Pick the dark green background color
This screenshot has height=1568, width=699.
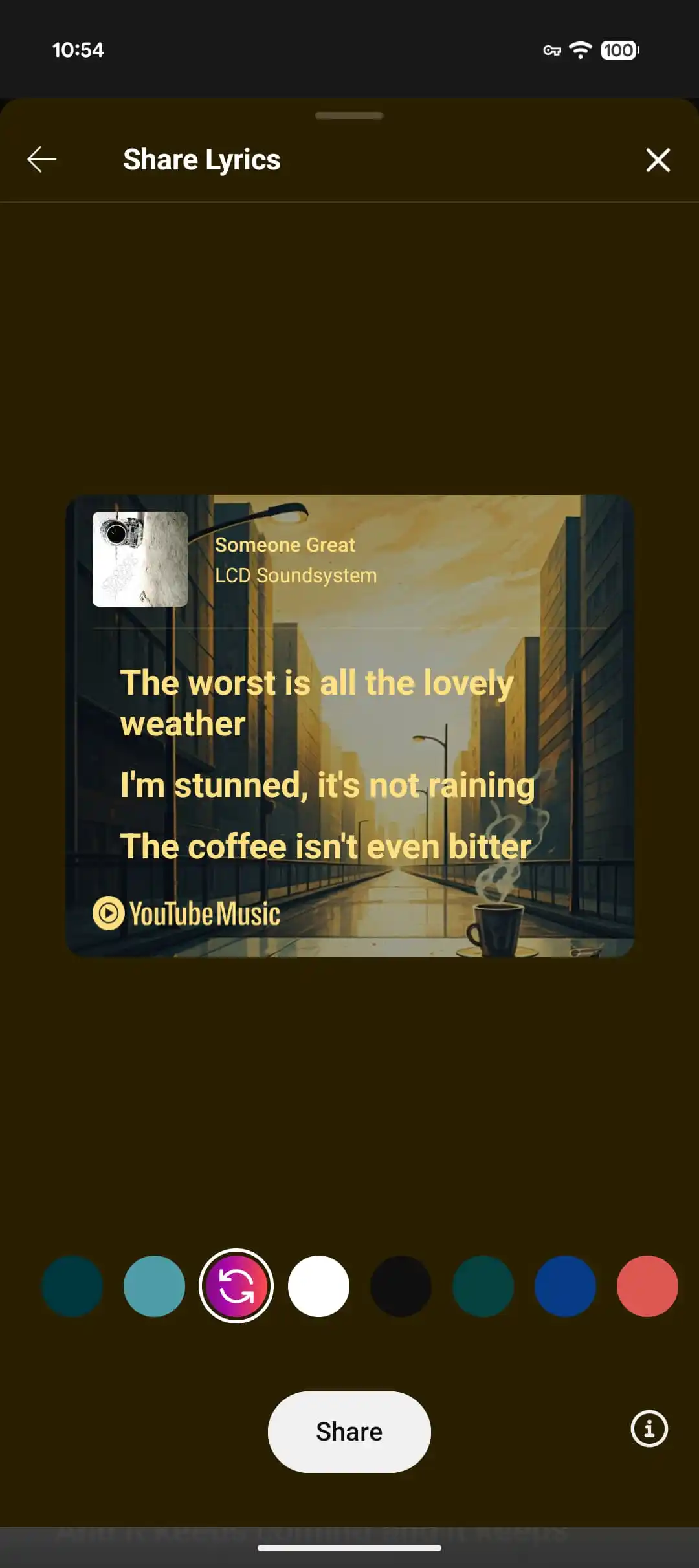pos(483,1286)
